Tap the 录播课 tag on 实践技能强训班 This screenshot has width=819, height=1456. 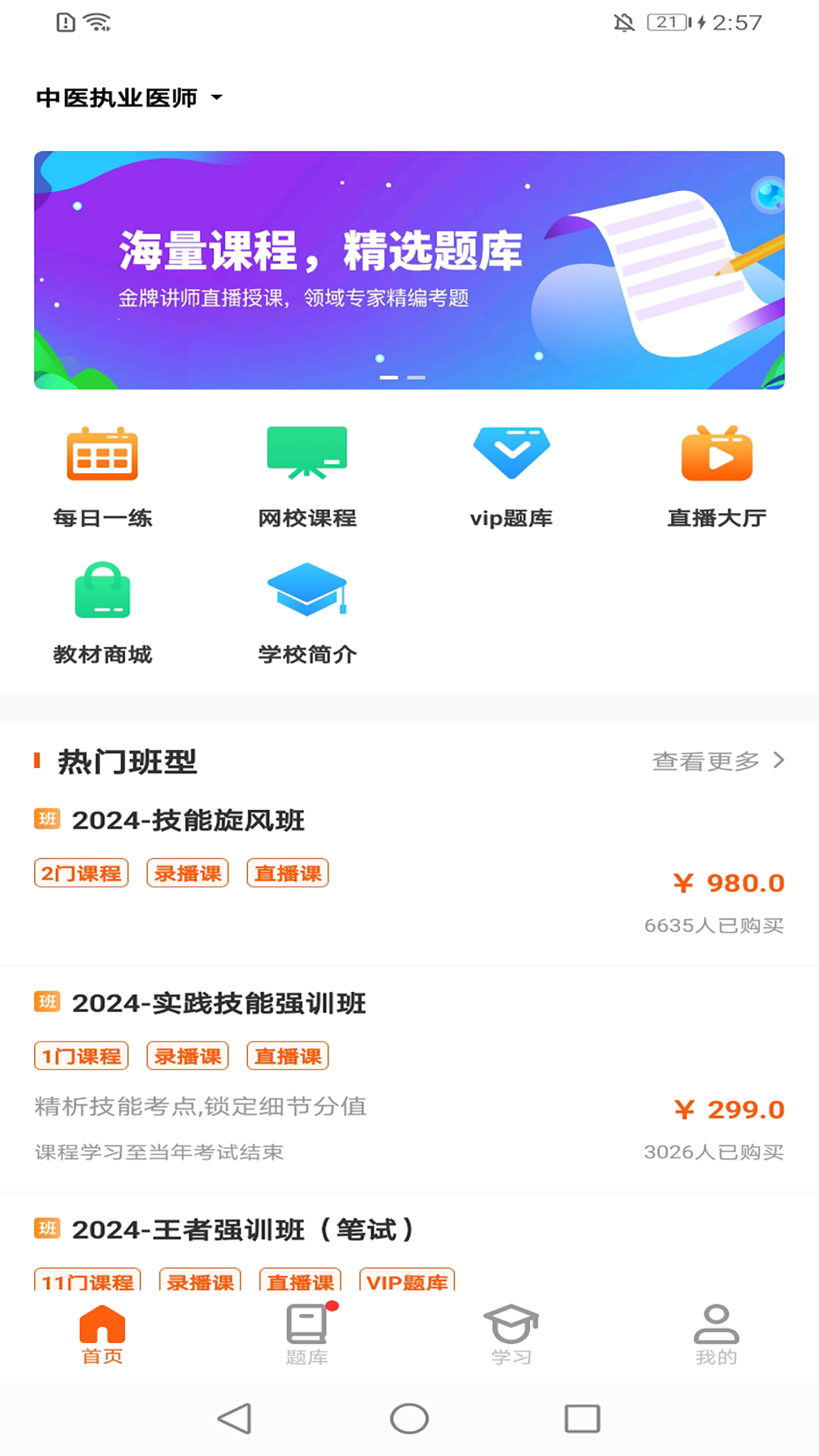point(187,1056)
